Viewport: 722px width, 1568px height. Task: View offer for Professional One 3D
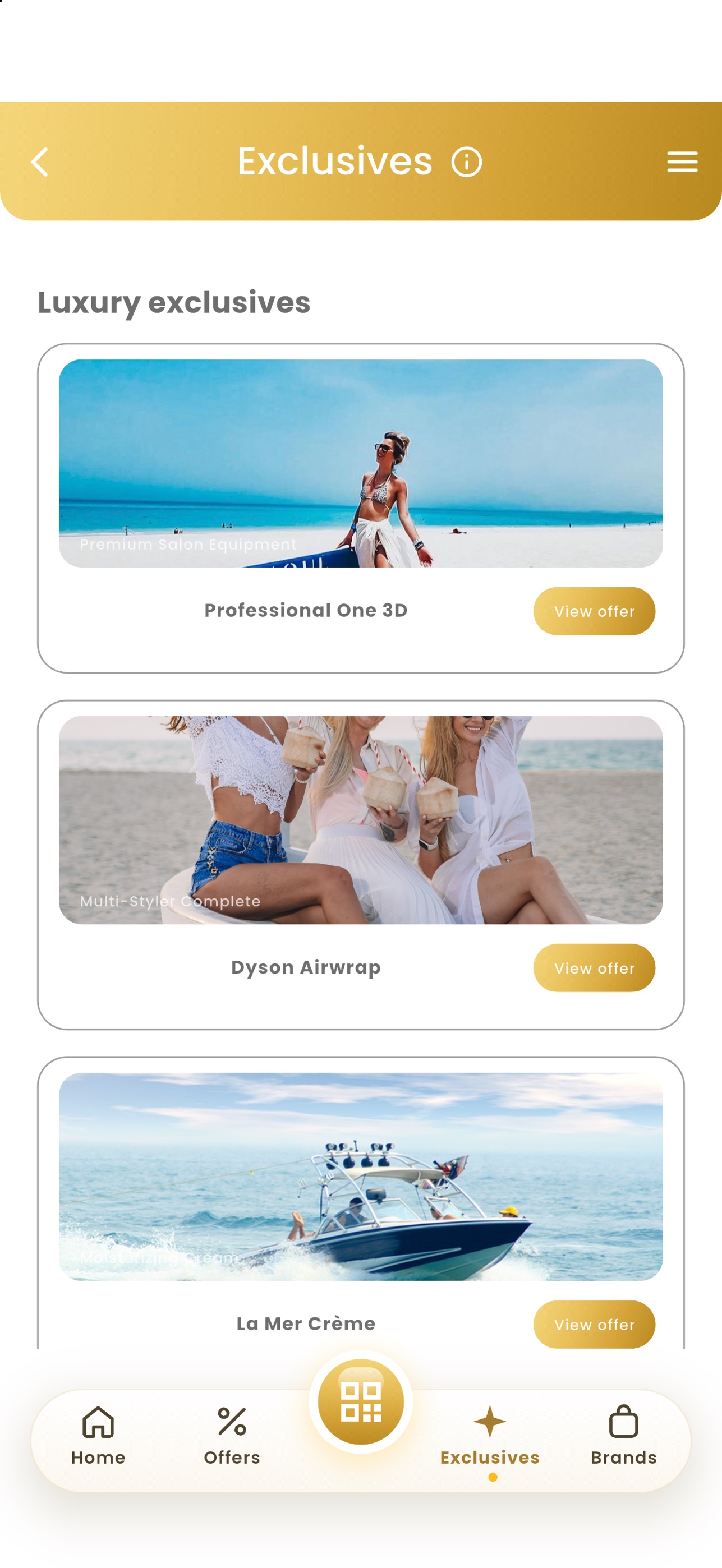[594, 611]
